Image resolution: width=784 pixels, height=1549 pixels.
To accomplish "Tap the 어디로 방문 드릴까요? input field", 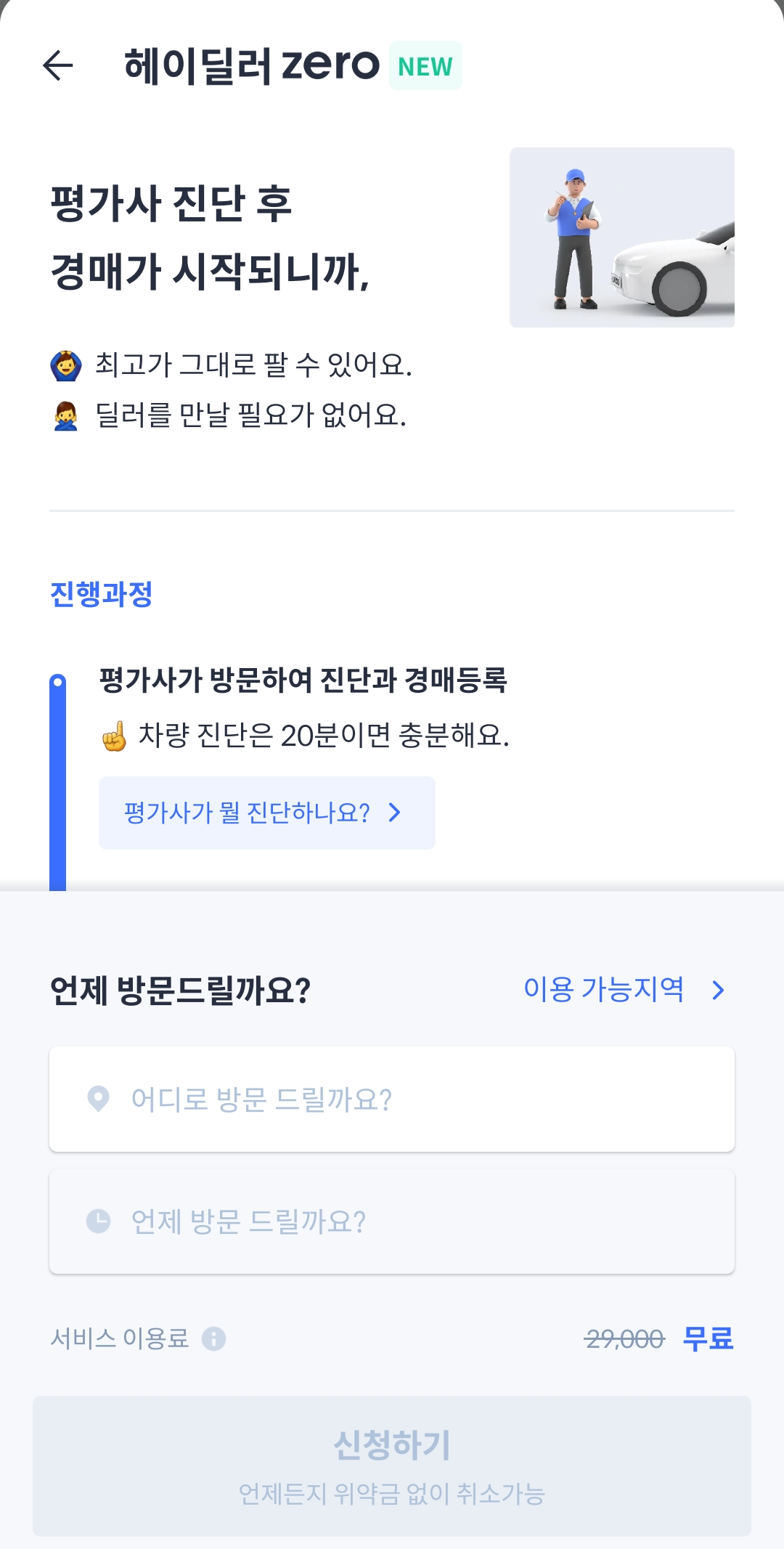I will [x=392, y=1100].
